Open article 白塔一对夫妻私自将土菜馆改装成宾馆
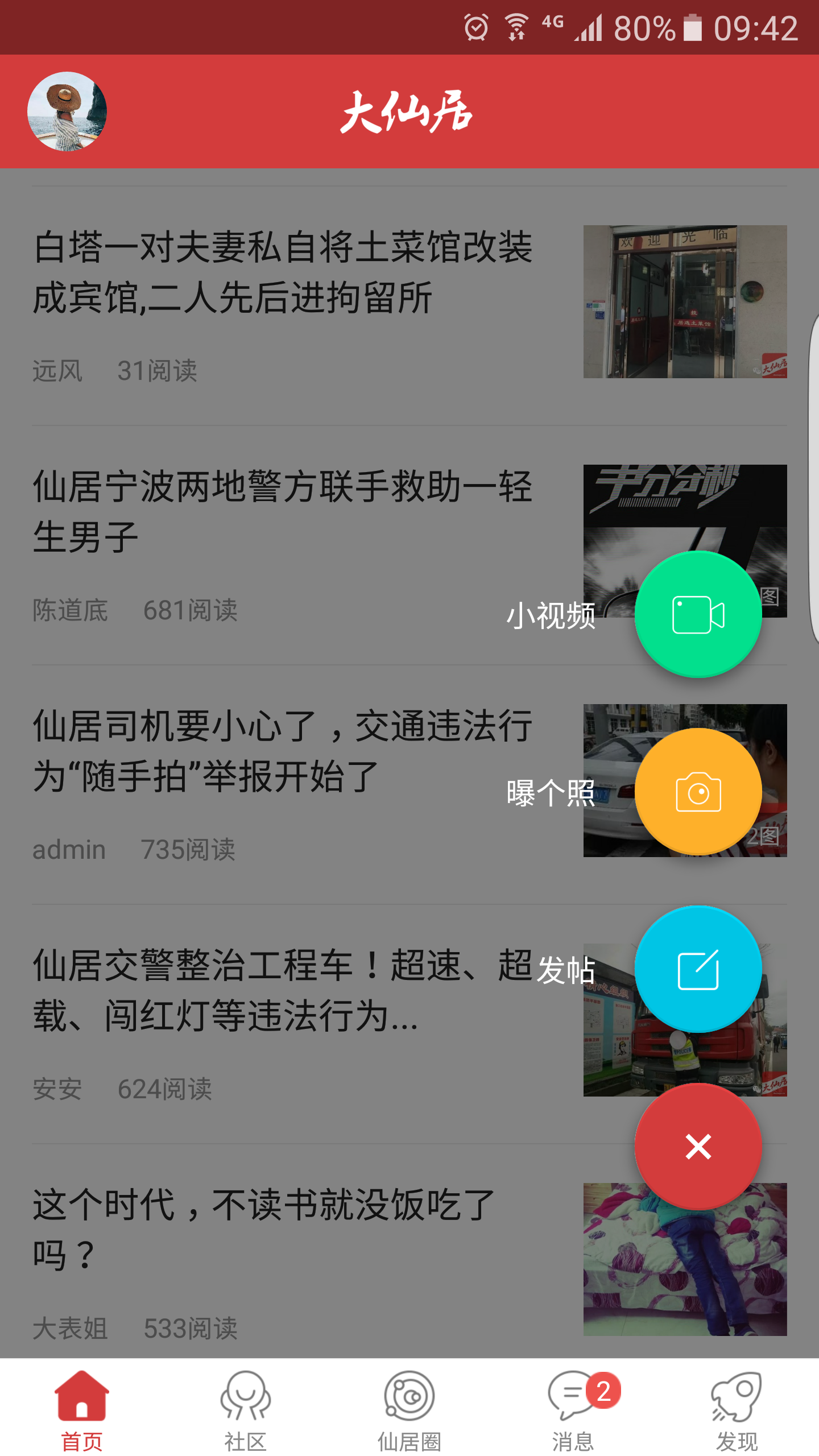Screen dimensions: 819x1456 pyautogui.click(x=283, y=272)
